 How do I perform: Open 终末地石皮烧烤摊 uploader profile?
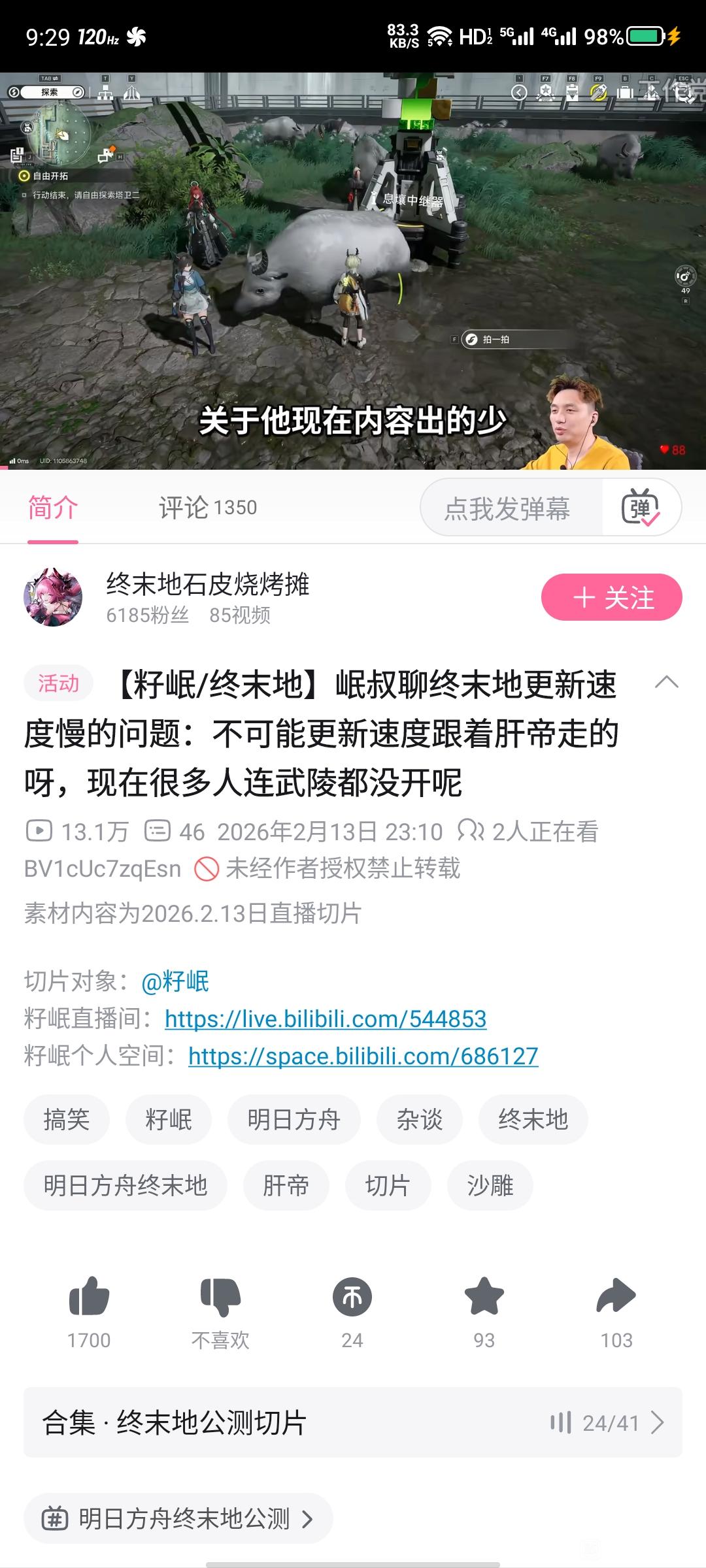[x=208, y=584]
